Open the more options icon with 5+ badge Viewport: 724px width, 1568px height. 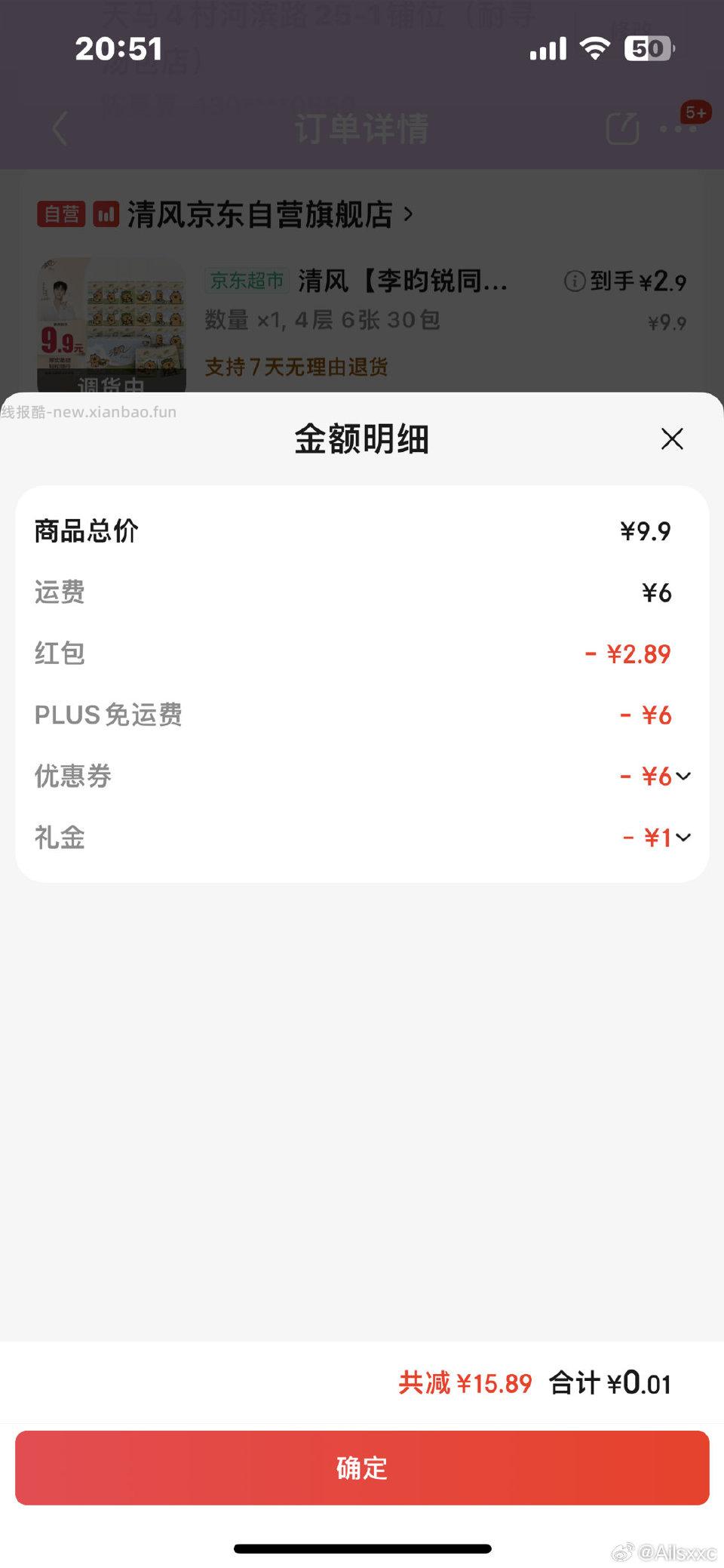coord(677,128)
